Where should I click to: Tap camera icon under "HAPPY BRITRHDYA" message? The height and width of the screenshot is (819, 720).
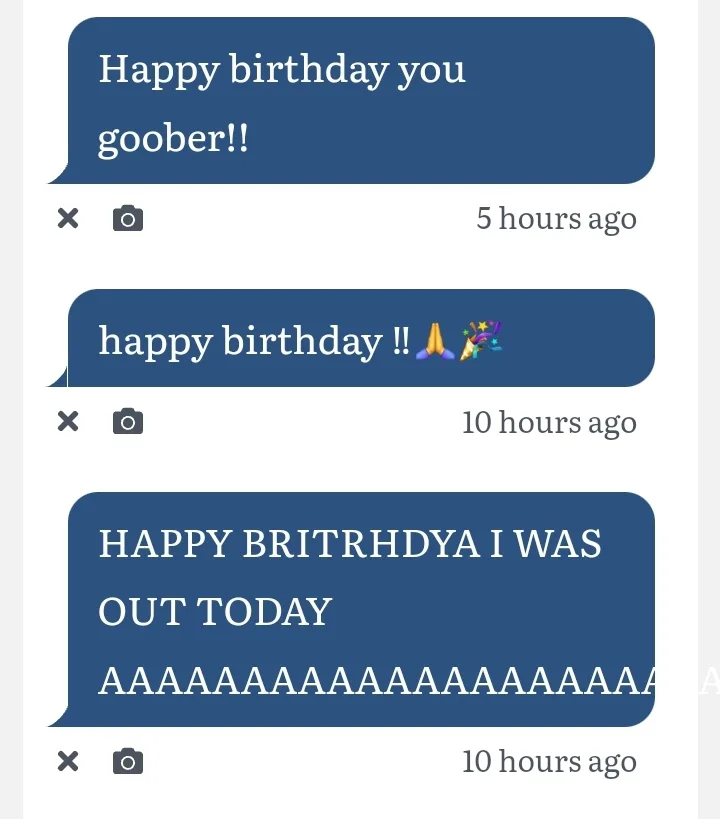click(127, 762)
